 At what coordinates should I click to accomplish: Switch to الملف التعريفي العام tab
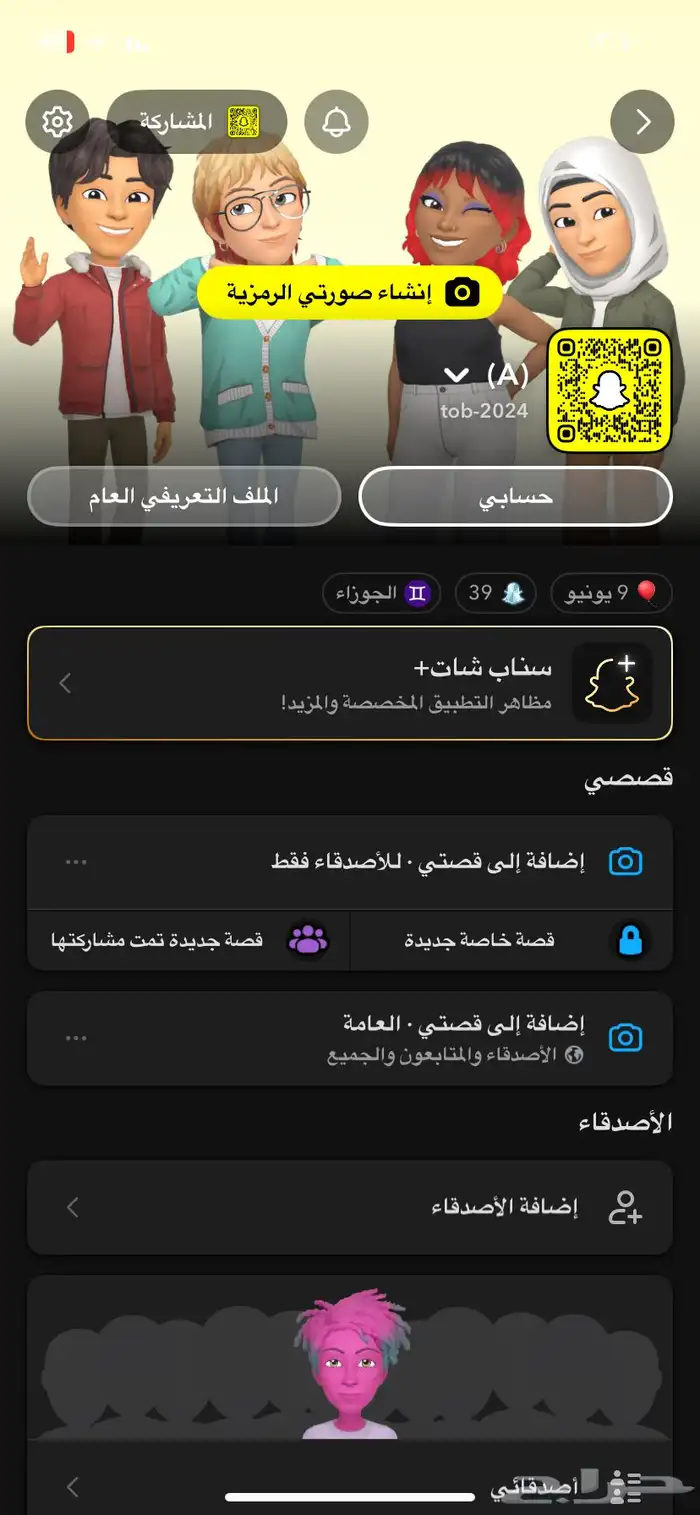[184, 496]
